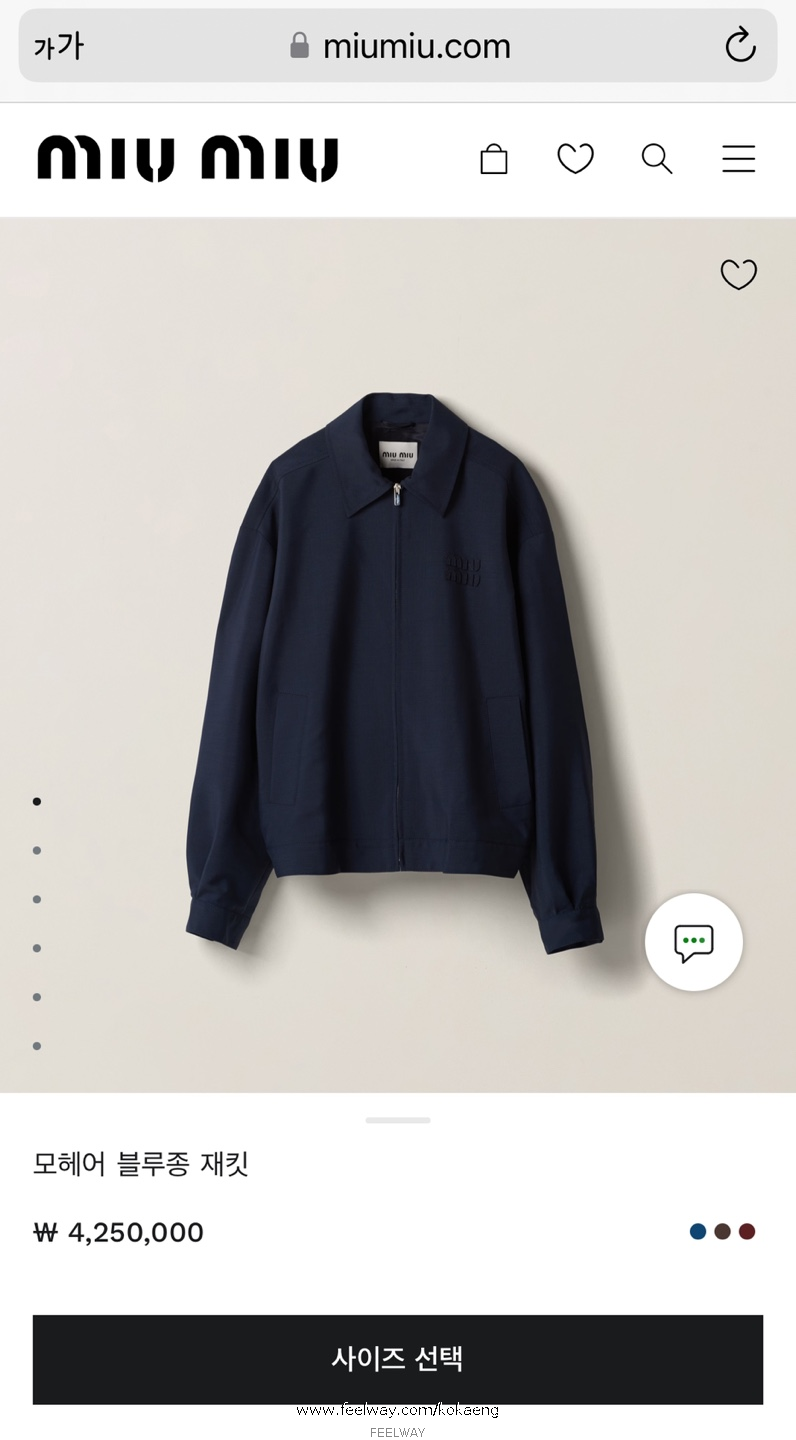
Task: Select the brown color swatch
Action: [x=722, y=1231]
